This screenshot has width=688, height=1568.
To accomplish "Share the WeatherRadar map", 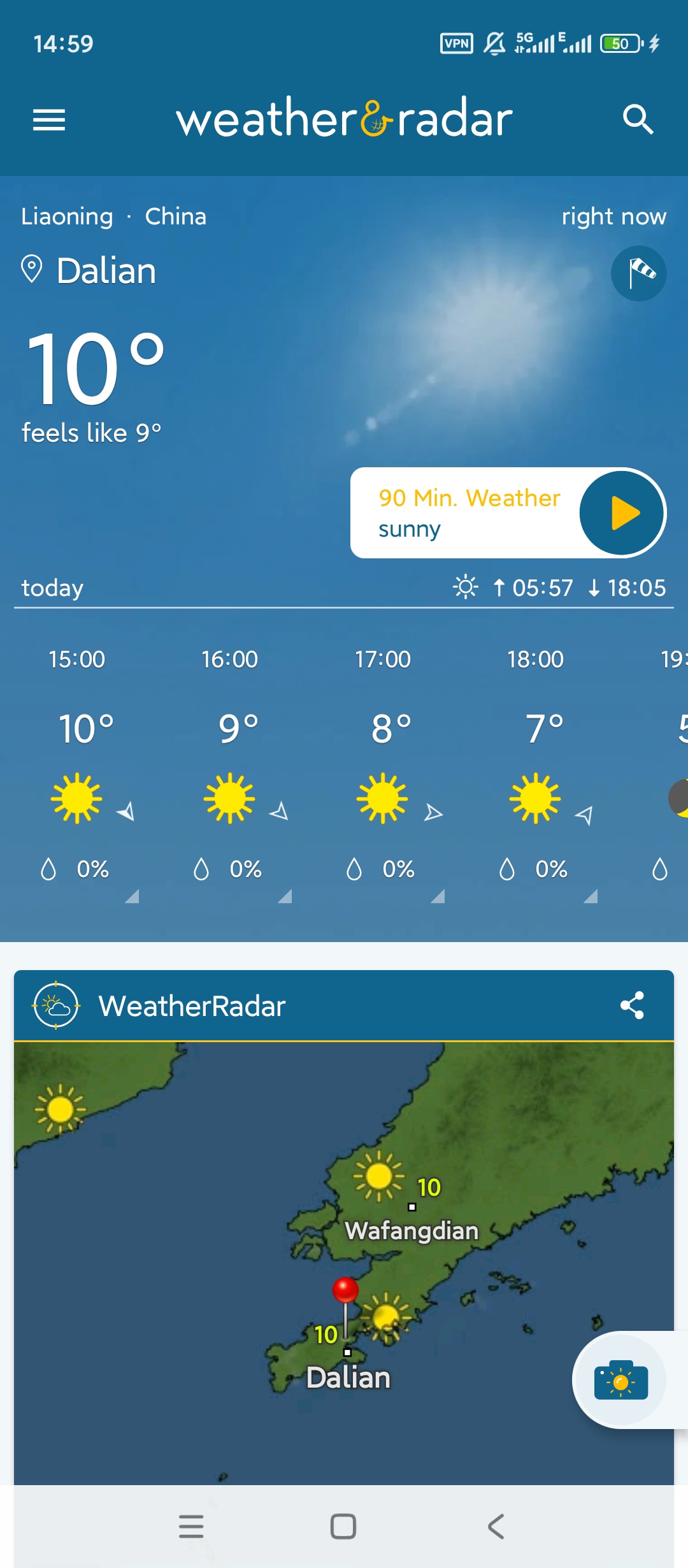I will 632,1005.
